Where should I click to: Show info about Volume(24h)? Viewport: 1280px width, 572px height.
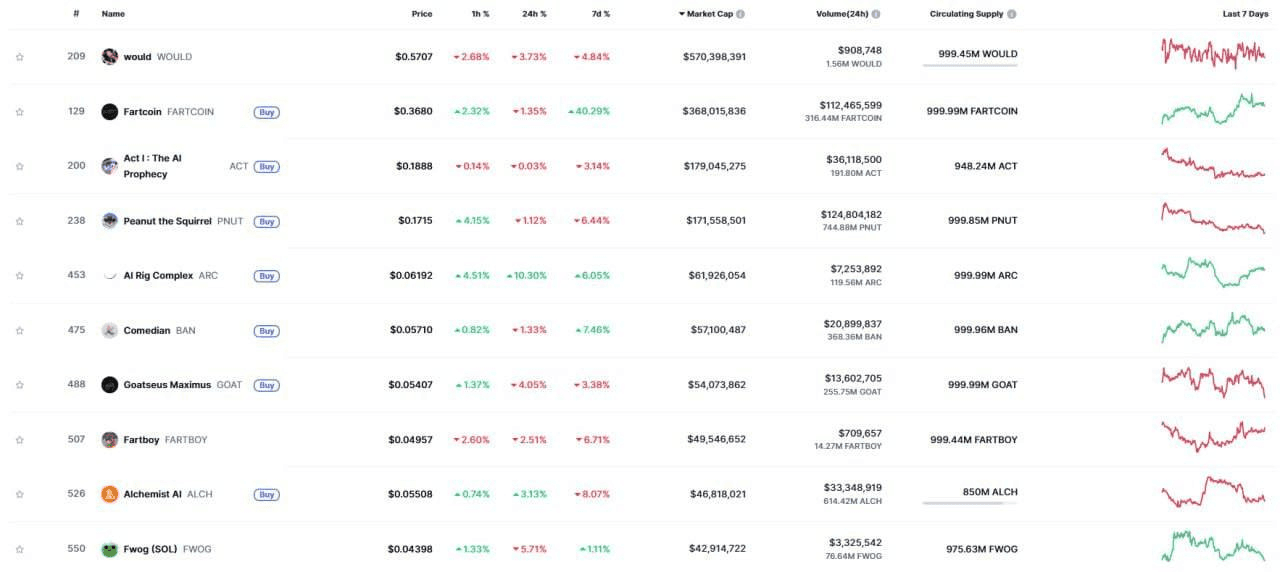[876, 14]
